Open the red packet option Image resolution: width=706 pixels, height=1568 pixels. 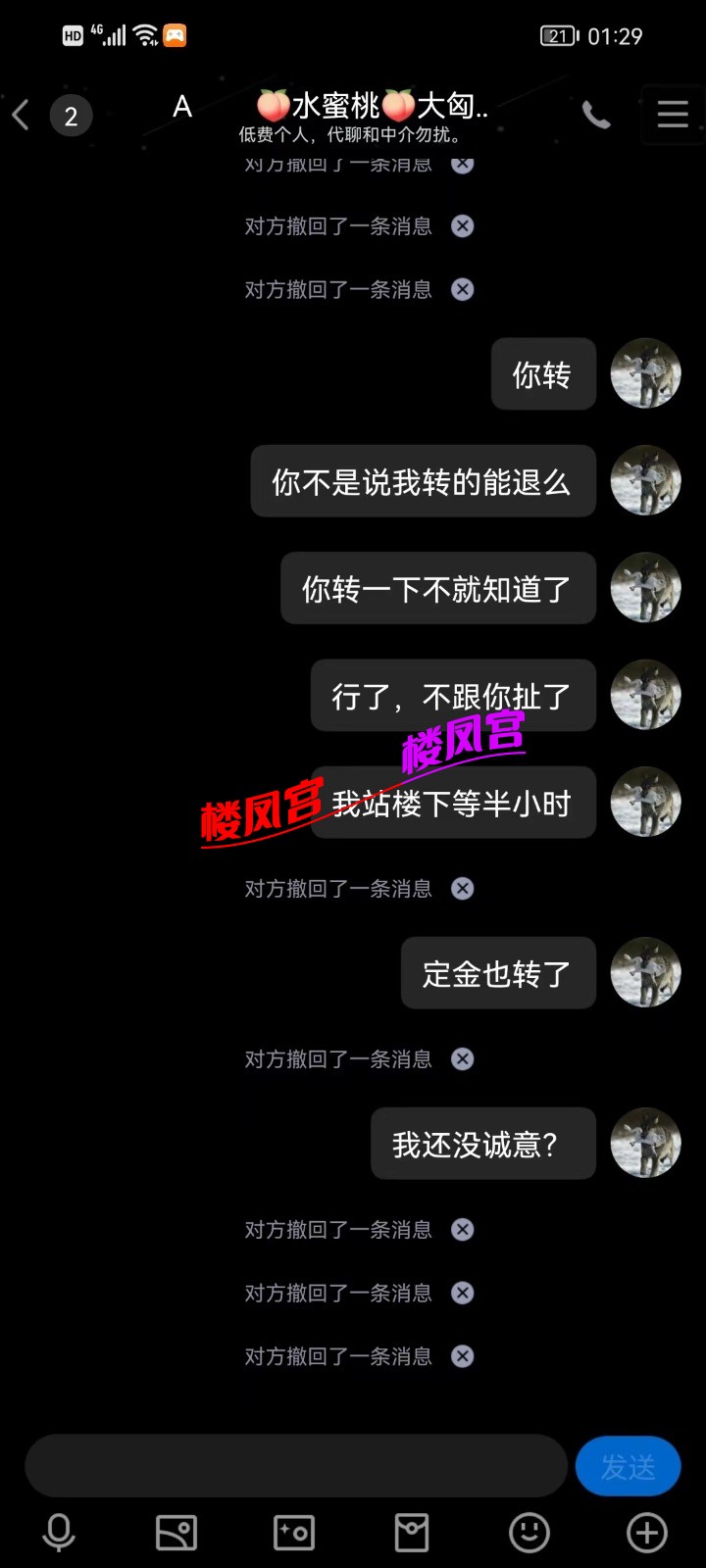coord(412,1533)
